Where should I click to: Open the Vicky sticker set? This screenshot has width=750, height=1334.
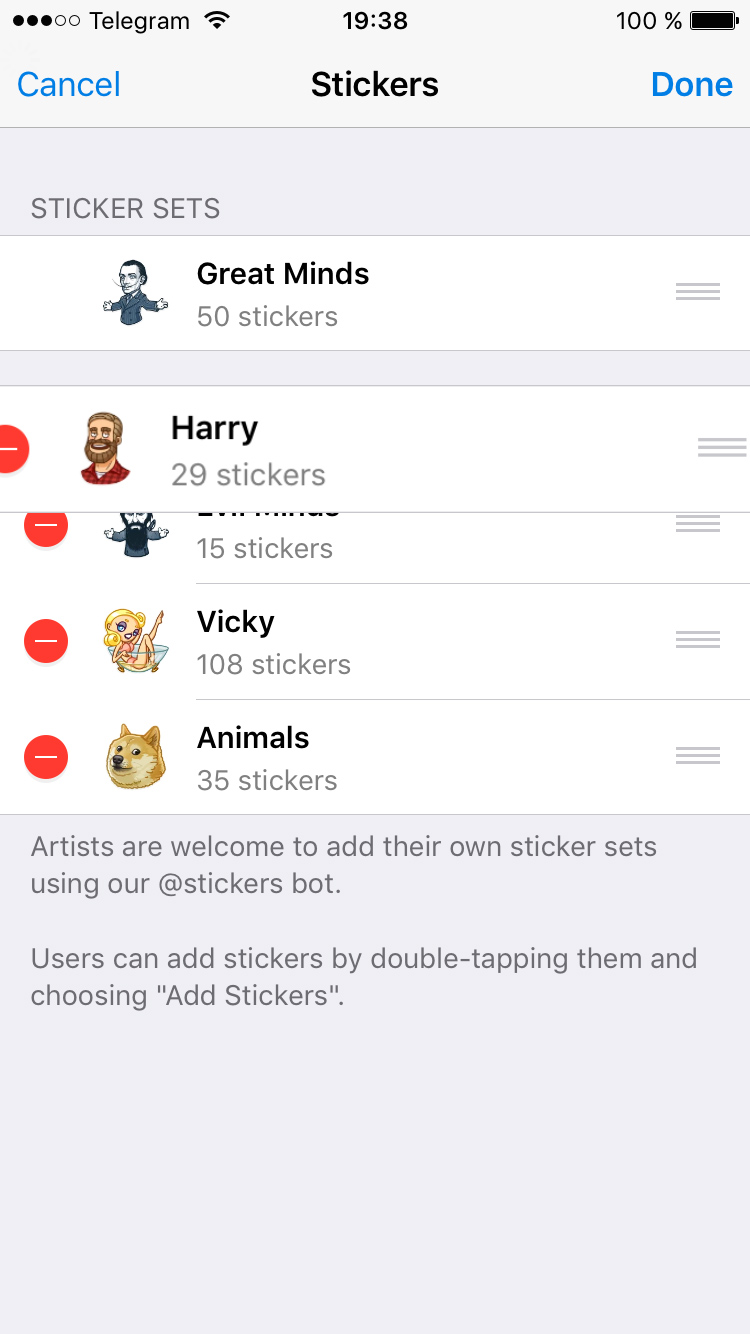pyautogui.click(x=273, y=641)
